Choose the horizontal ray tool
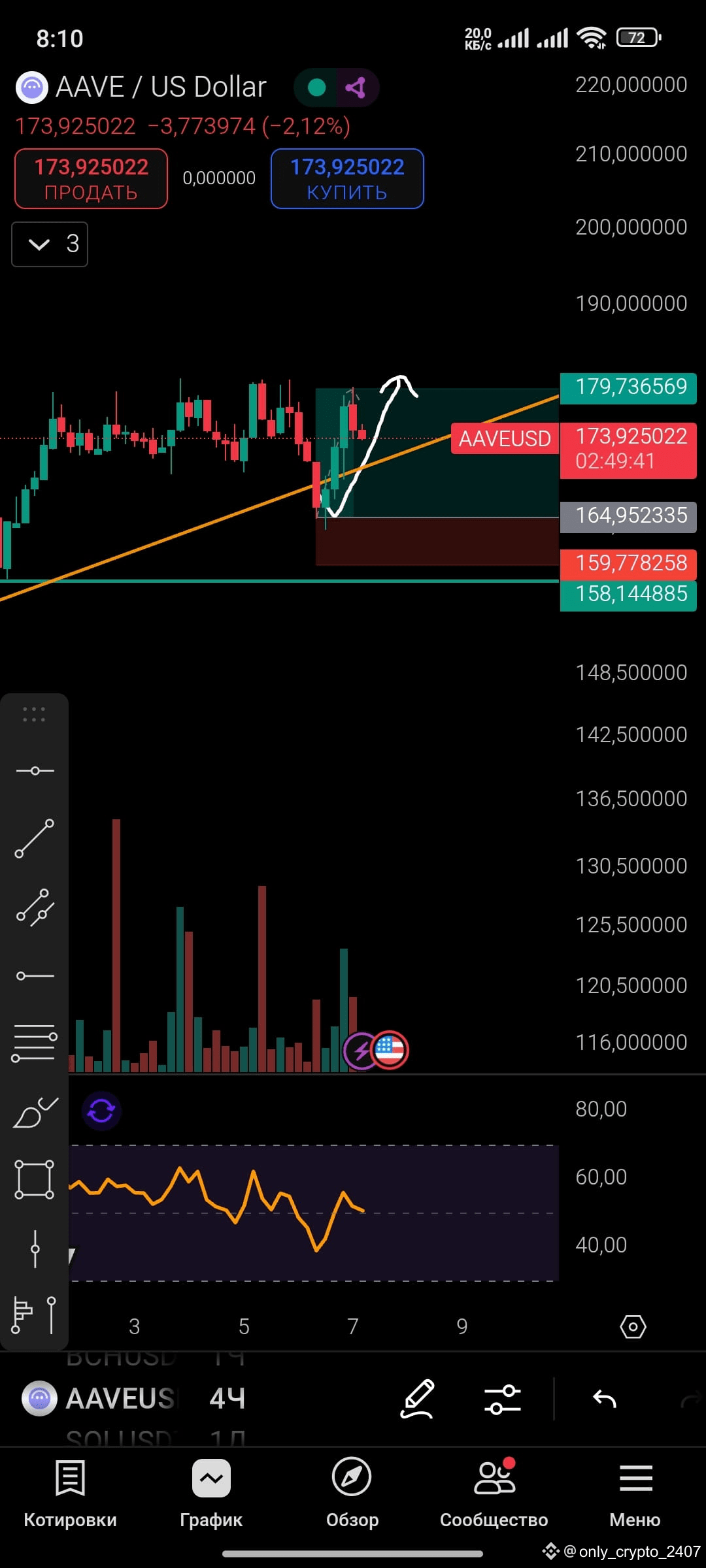 click(34, 973)
